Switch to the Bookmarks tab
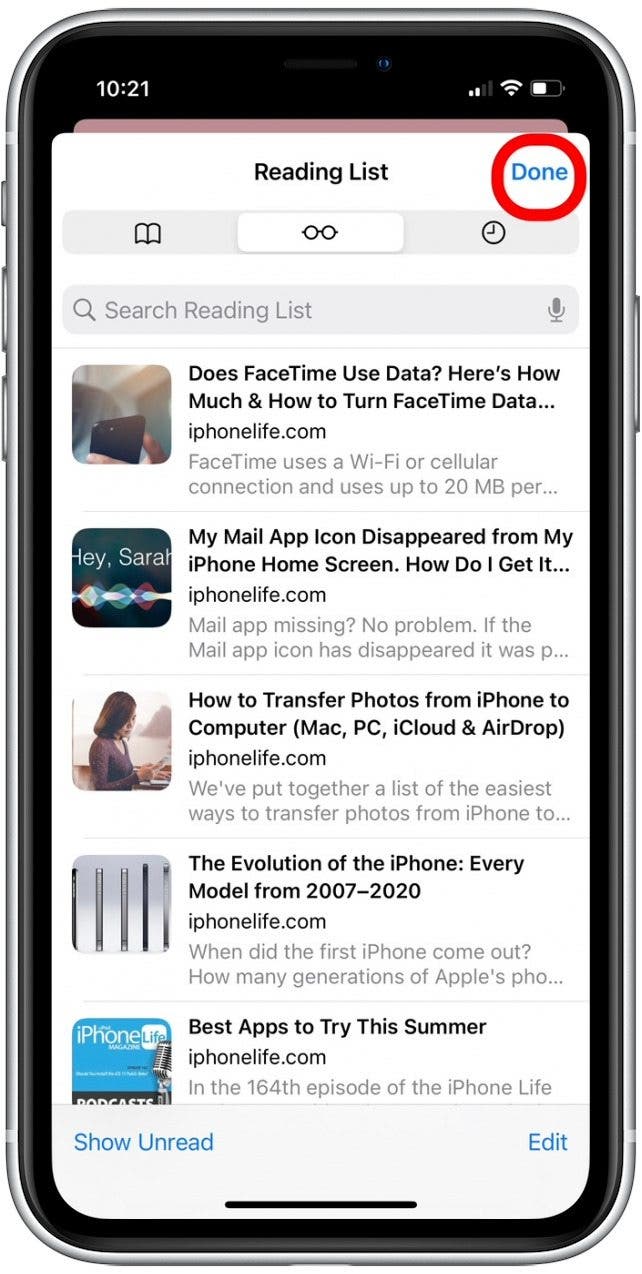Viewport: 642px width, 1274px height. click(x=148, y=233)
